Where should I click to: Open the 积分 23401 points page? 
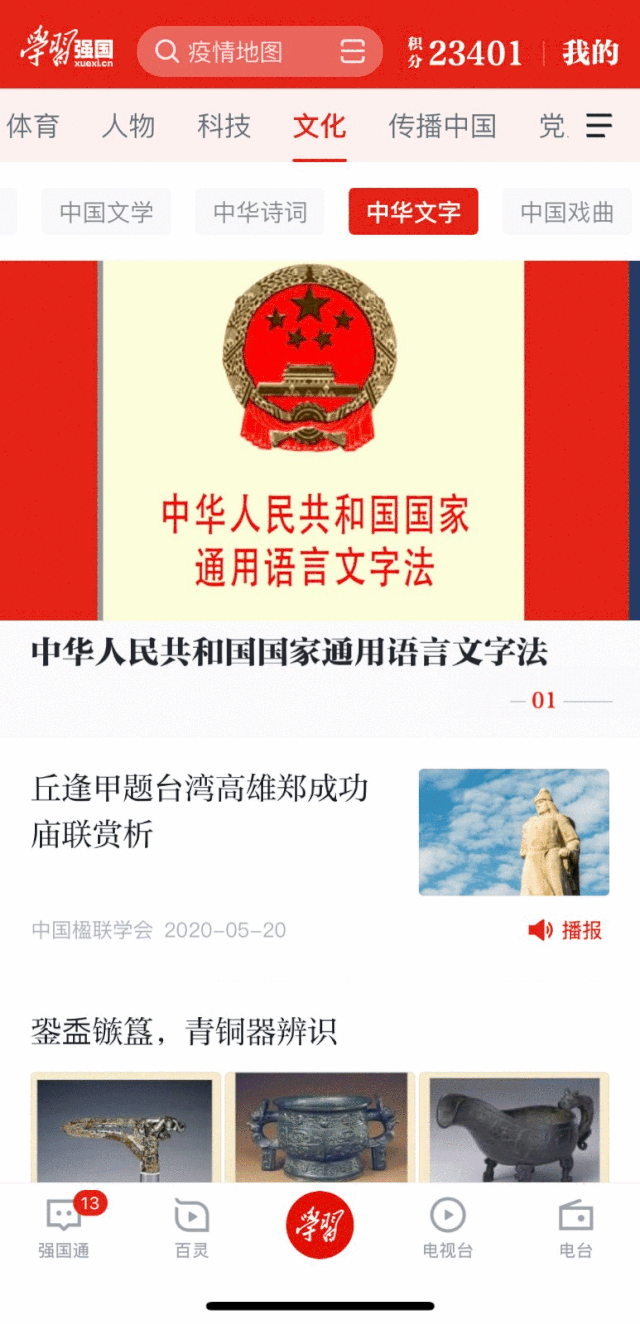[465, 53]
